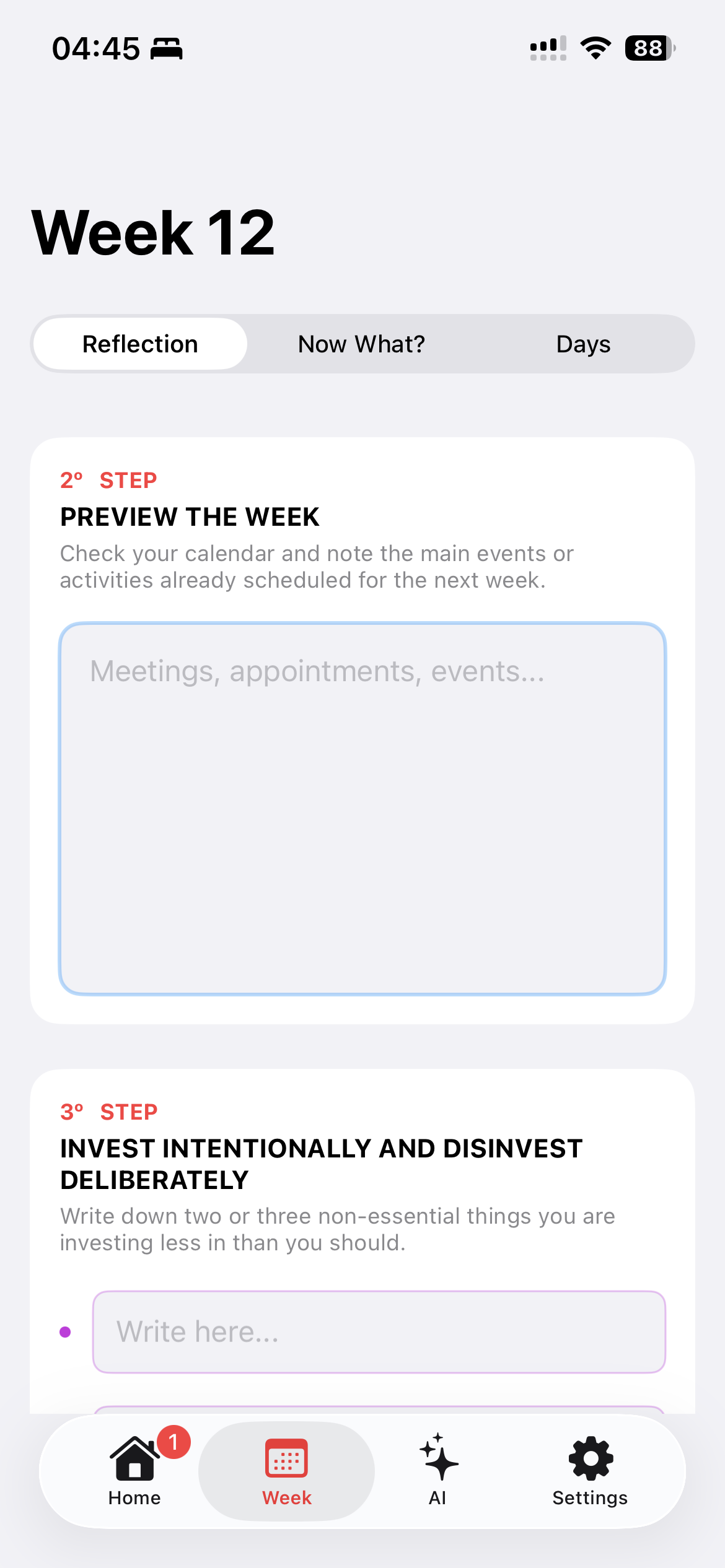Screen dimensions: 725x1568
Task: Go to the Home tab
Action: pyautogui.click(x=134, y=1470)
